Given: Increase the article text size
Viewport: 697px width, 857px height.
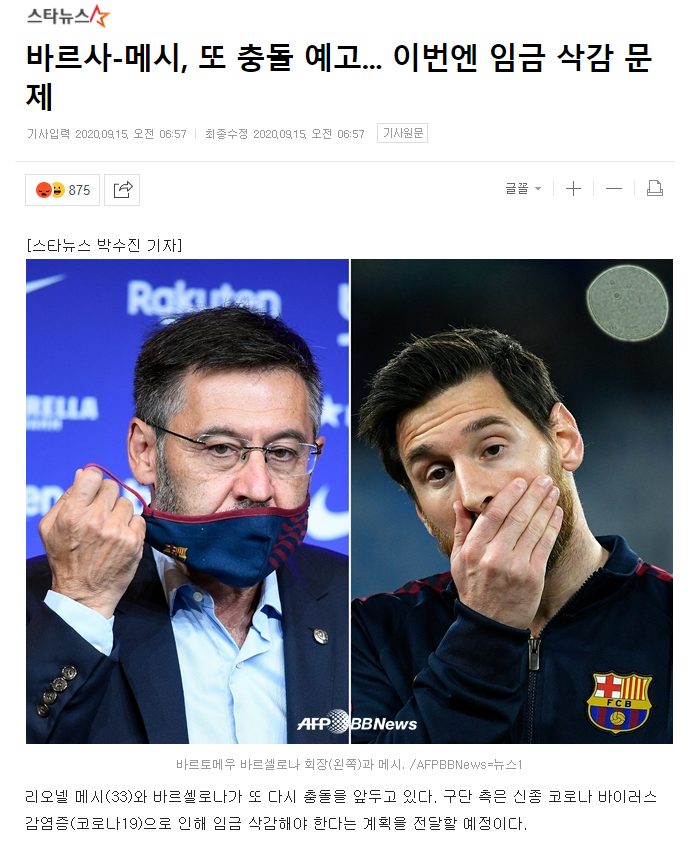Looking at the screenshot, I should (x=573, y=189).
